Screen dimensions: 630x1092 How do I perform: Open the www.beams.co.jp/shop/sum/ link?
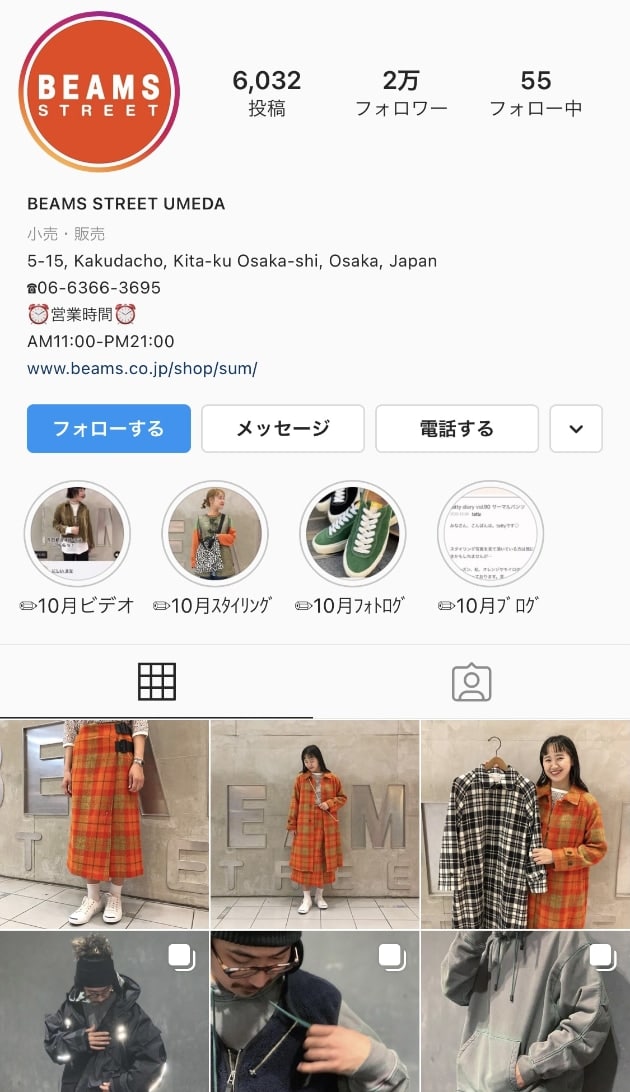pyautogui.click(x=142, y=368)
